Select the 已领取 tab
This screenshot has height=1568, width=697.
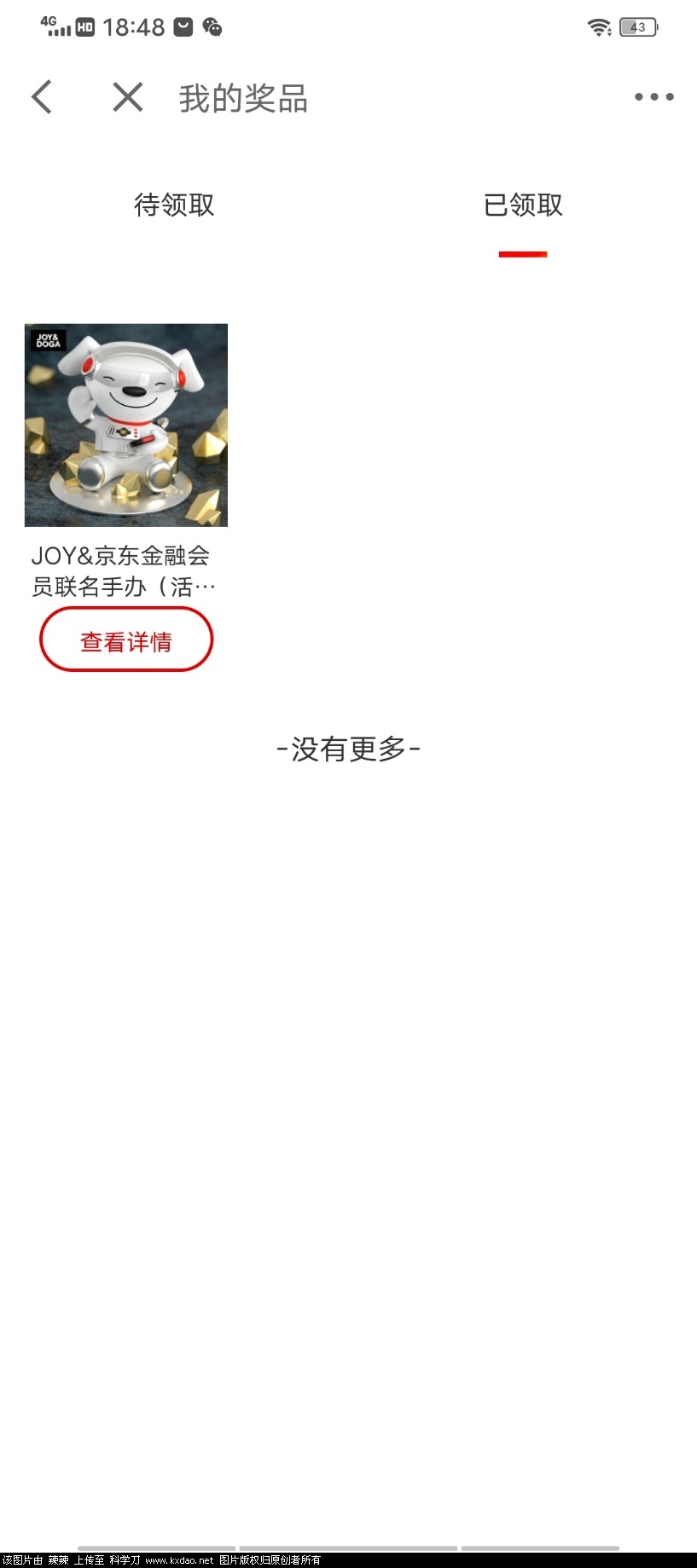tap(522, 205)
